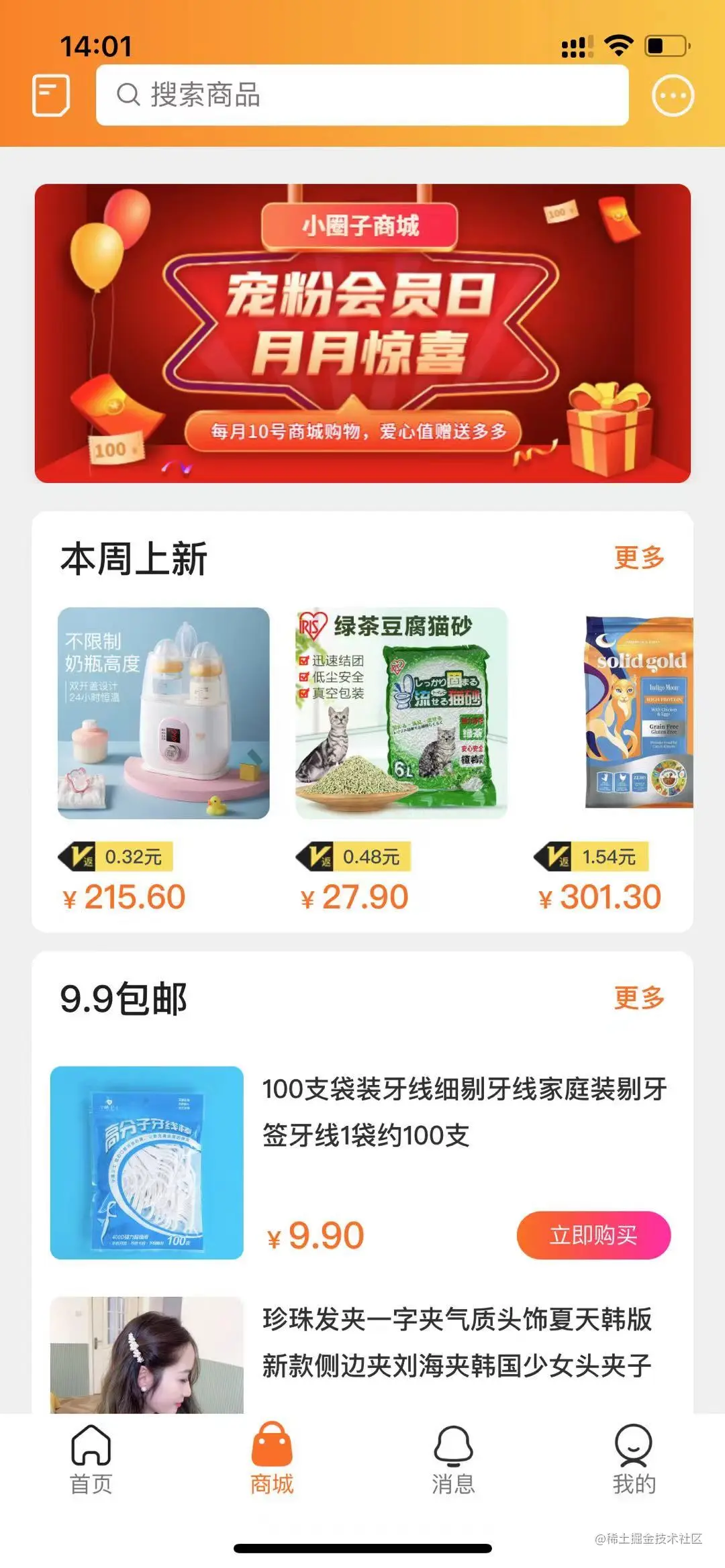Tap the 搜索商品 search box
Image resolution: width=725 pixels, height=1568 pixels.
(362, 95)
